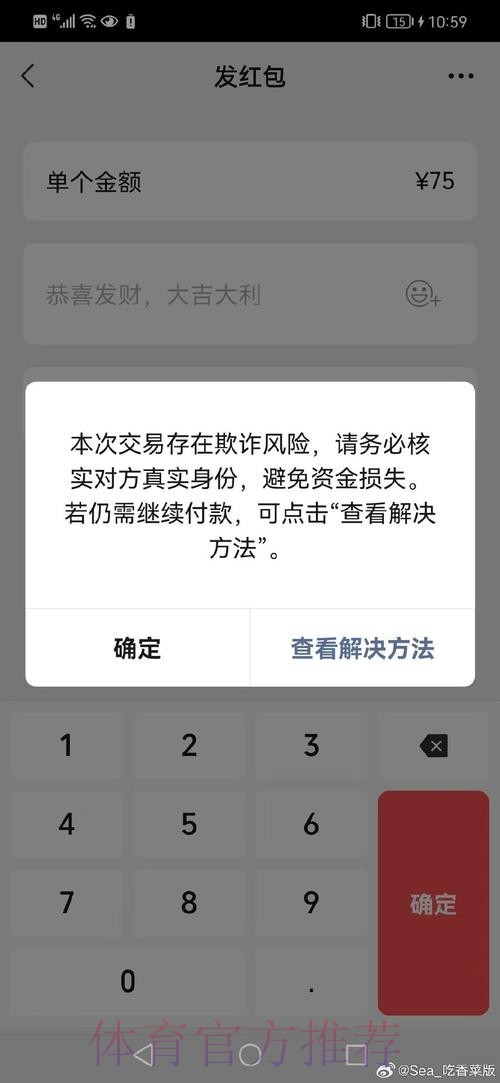Tap the red 确定 key on keypad
The image size is (500, 1083).
(x=434, y=903)
